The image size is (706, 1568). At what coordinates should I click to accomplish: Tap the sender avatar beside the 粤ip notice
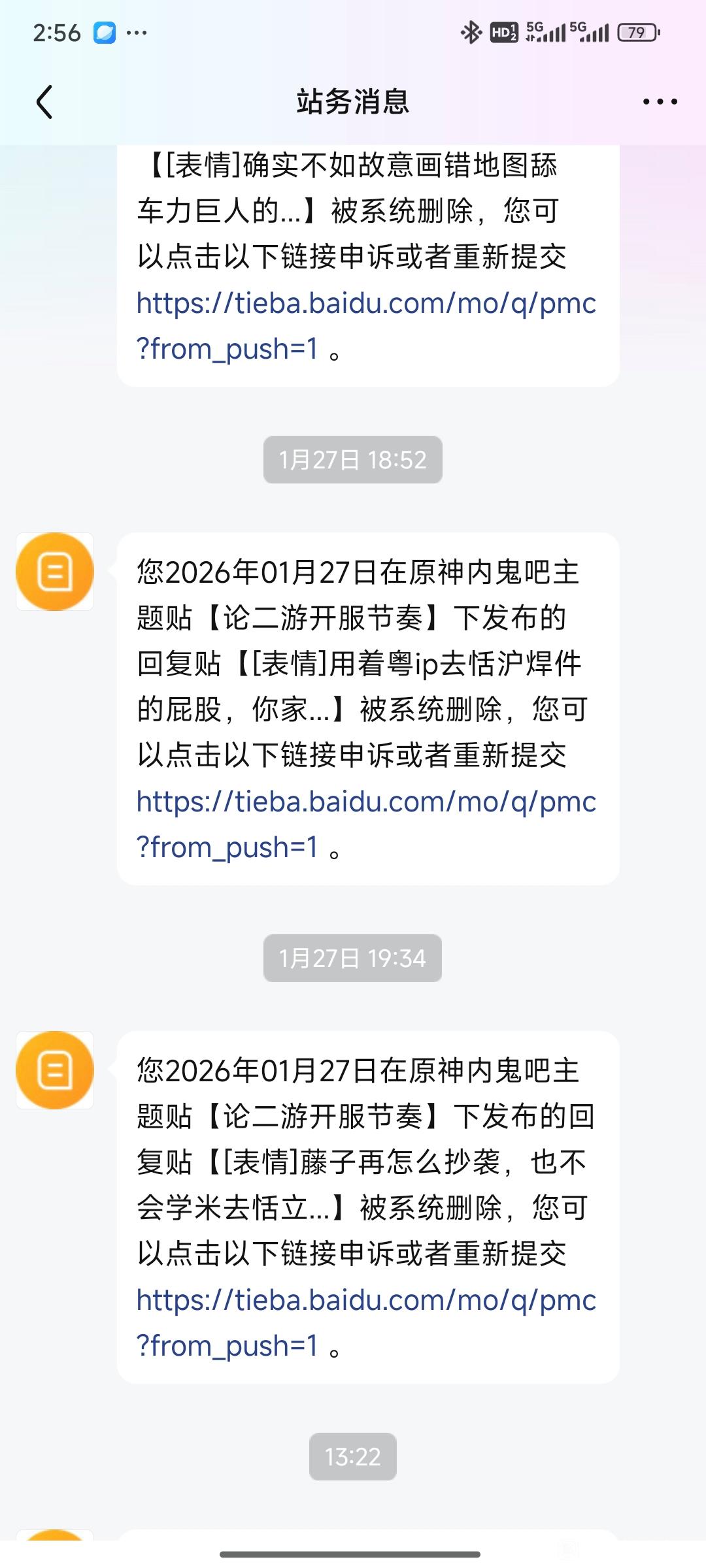point(55,572)
